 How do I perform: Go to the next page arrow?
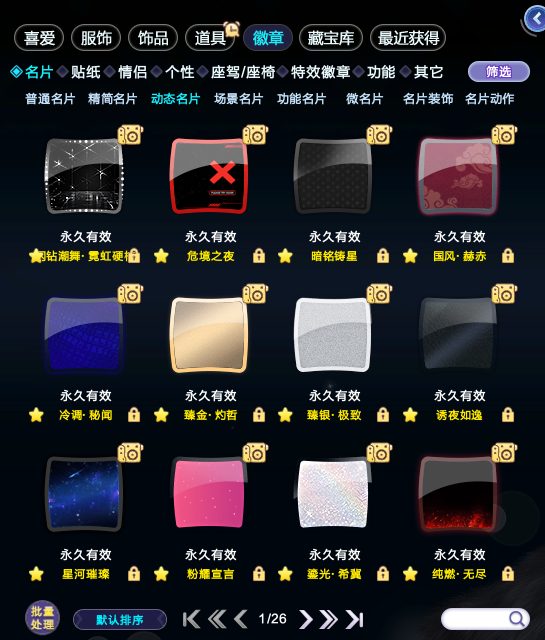click(305, 620)
